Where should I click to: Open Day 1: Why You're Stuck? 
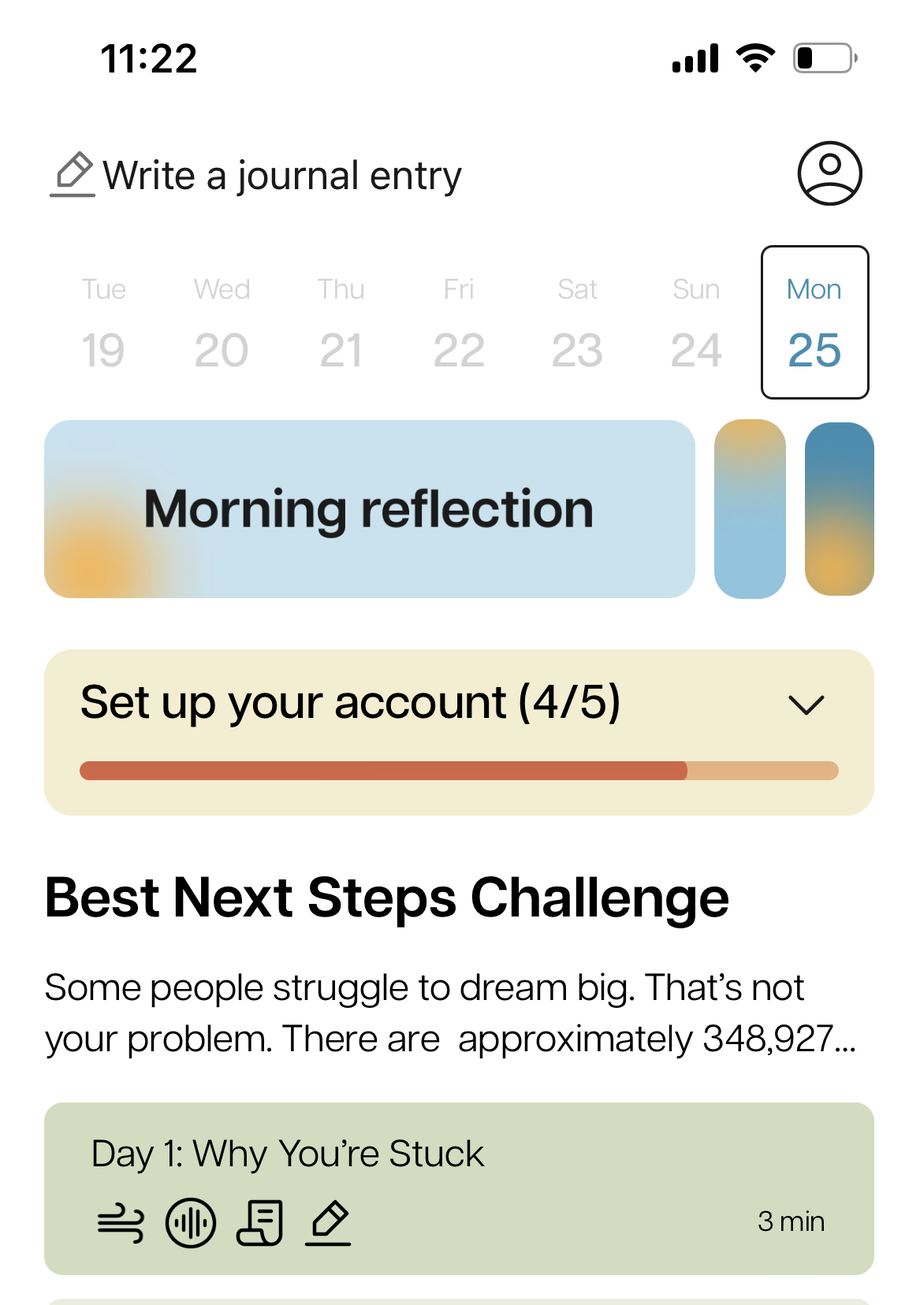pyautogui.click(x=459, y=1188)
